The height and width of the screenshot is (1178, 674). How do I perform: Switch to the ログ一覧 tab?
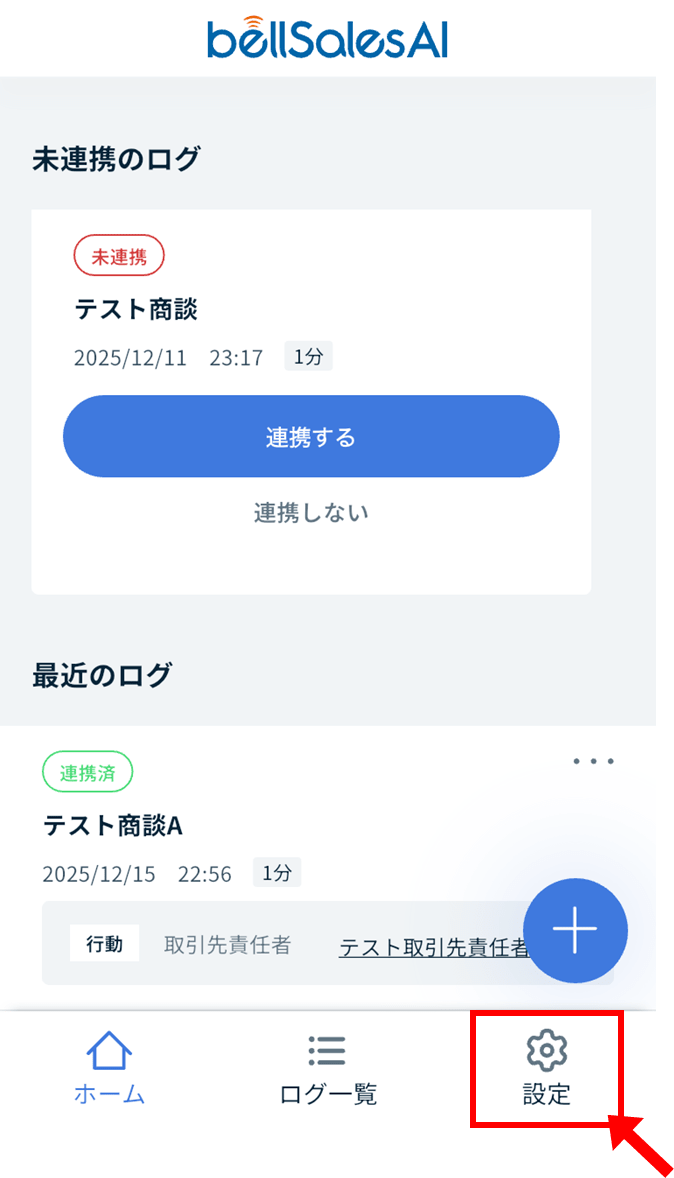pos(327,1069)
